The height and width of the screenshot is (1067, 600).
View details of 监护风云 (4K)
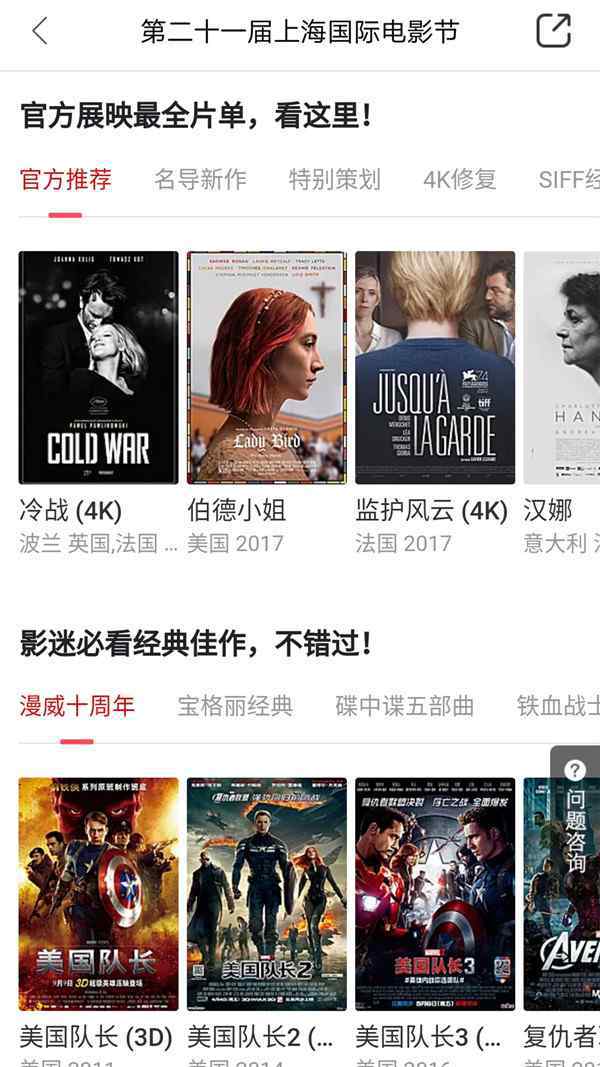click(434, 367)
